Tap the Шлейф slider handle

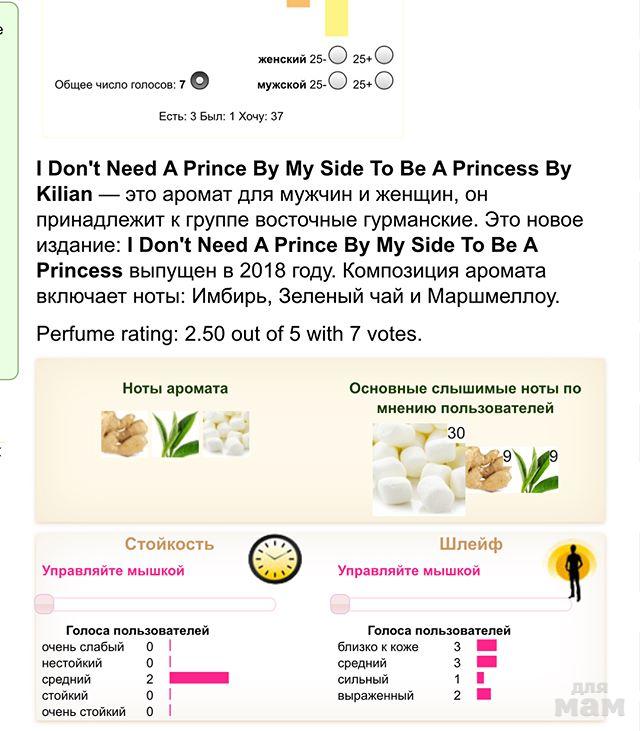(339, 603)
